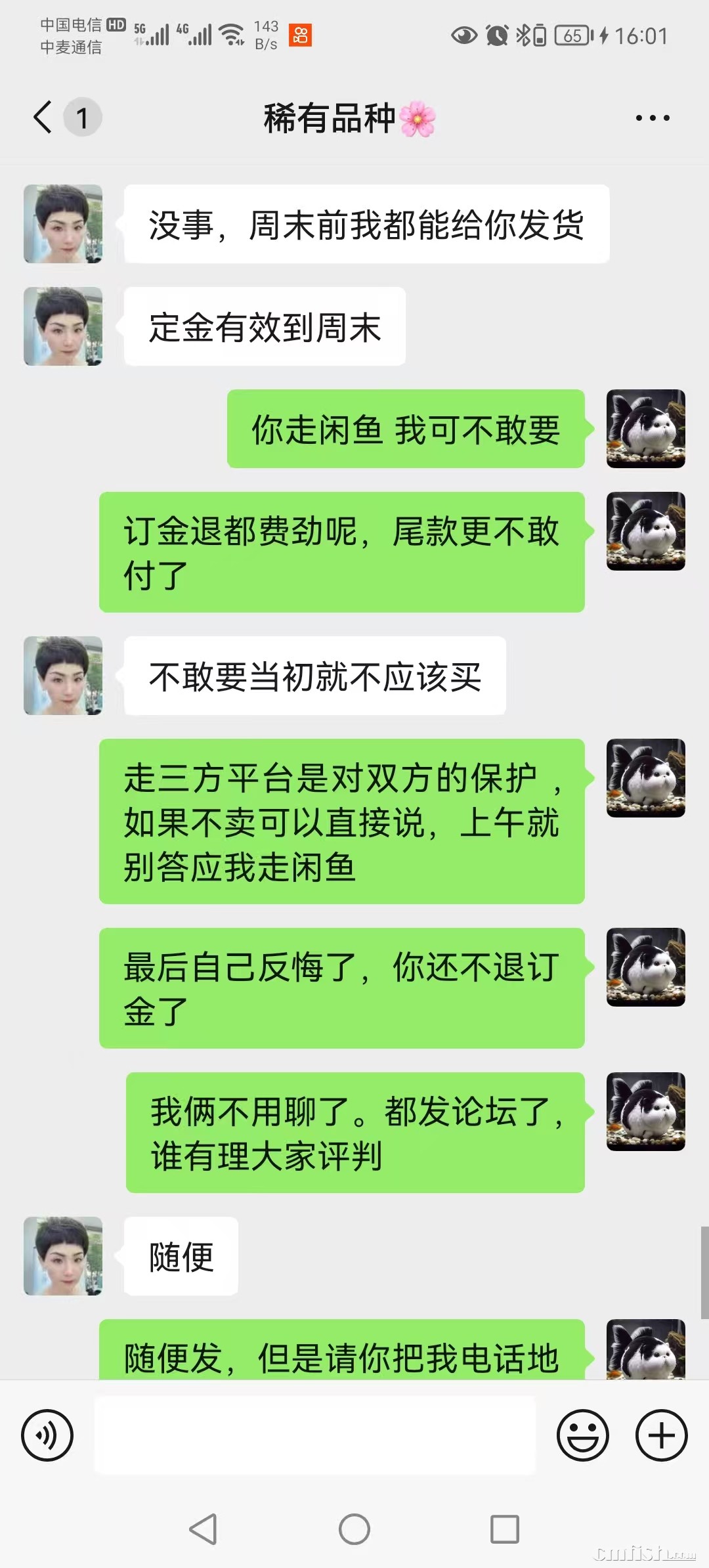The height and width of the screenshot is (1568, 709).
Task: Open the plus attachments menu
Action: 661,1435
